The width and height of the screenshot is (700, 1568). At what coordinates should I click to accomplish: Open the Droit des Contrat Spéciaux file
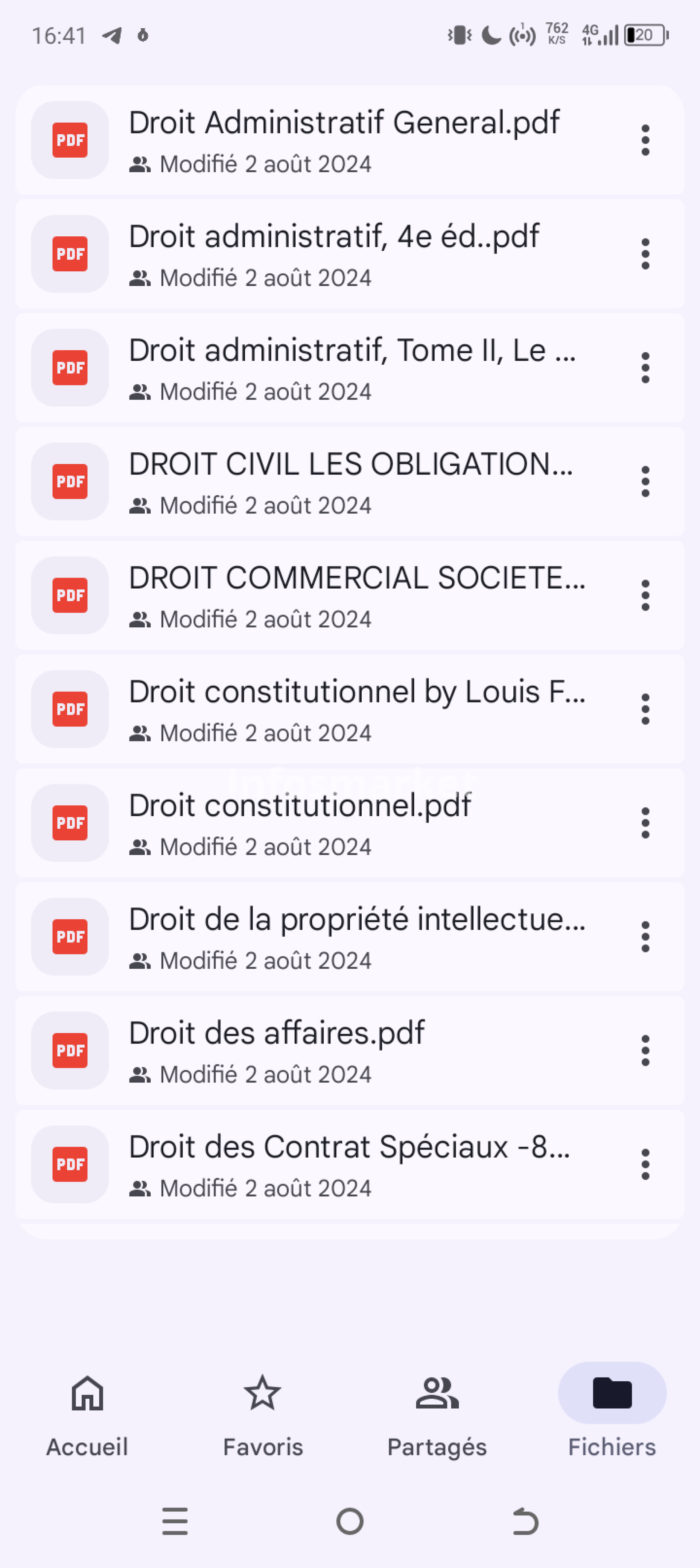[x=349, y=1165]
